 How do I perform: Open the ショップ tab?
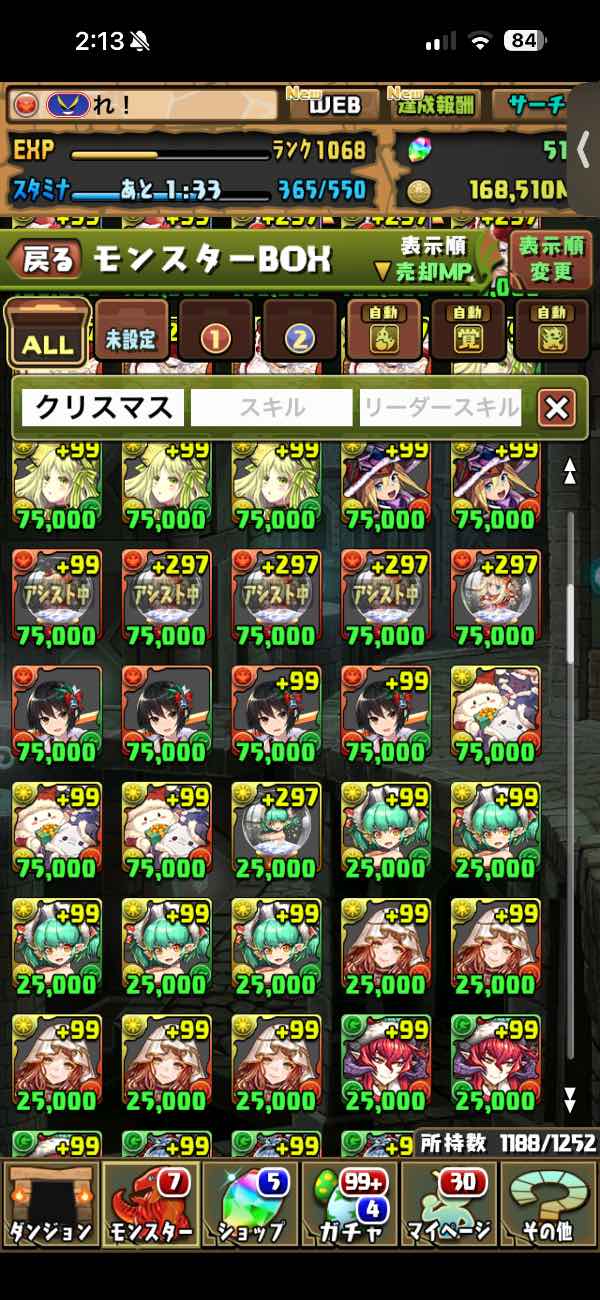coord(250,1204)
